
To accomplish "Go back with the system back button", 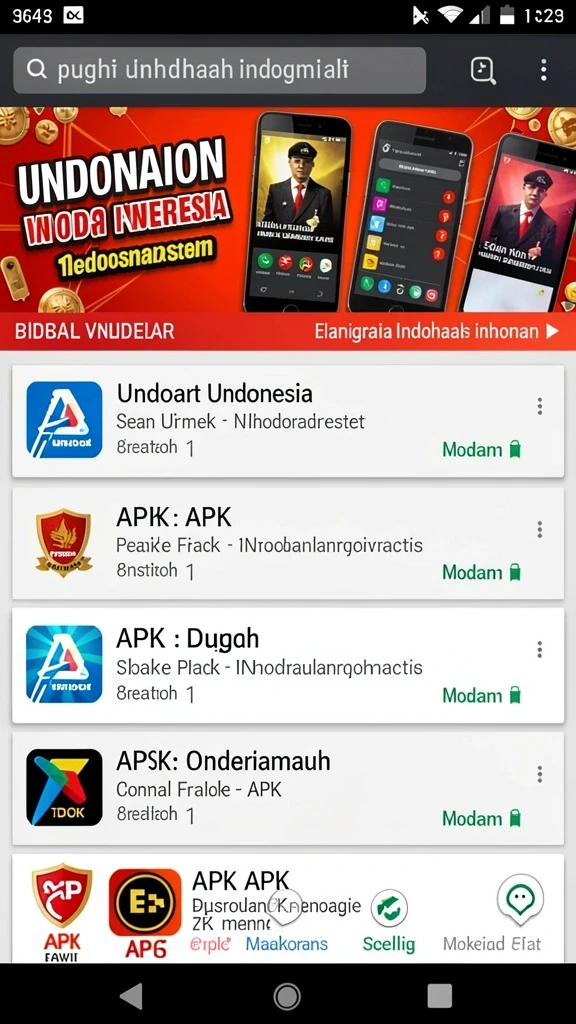I will coord(133,995).
